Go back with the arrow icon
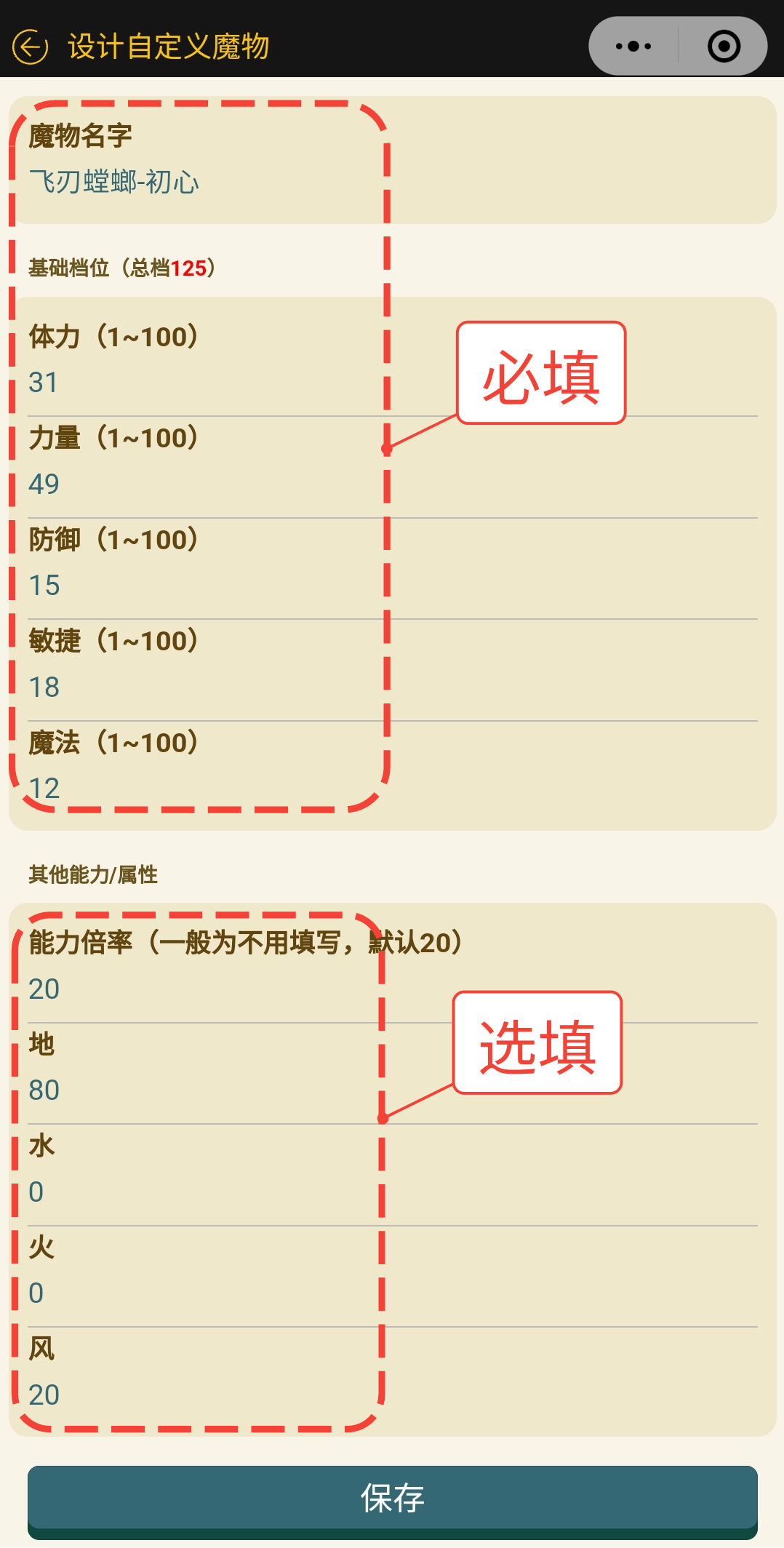 [x=31, y=47]
